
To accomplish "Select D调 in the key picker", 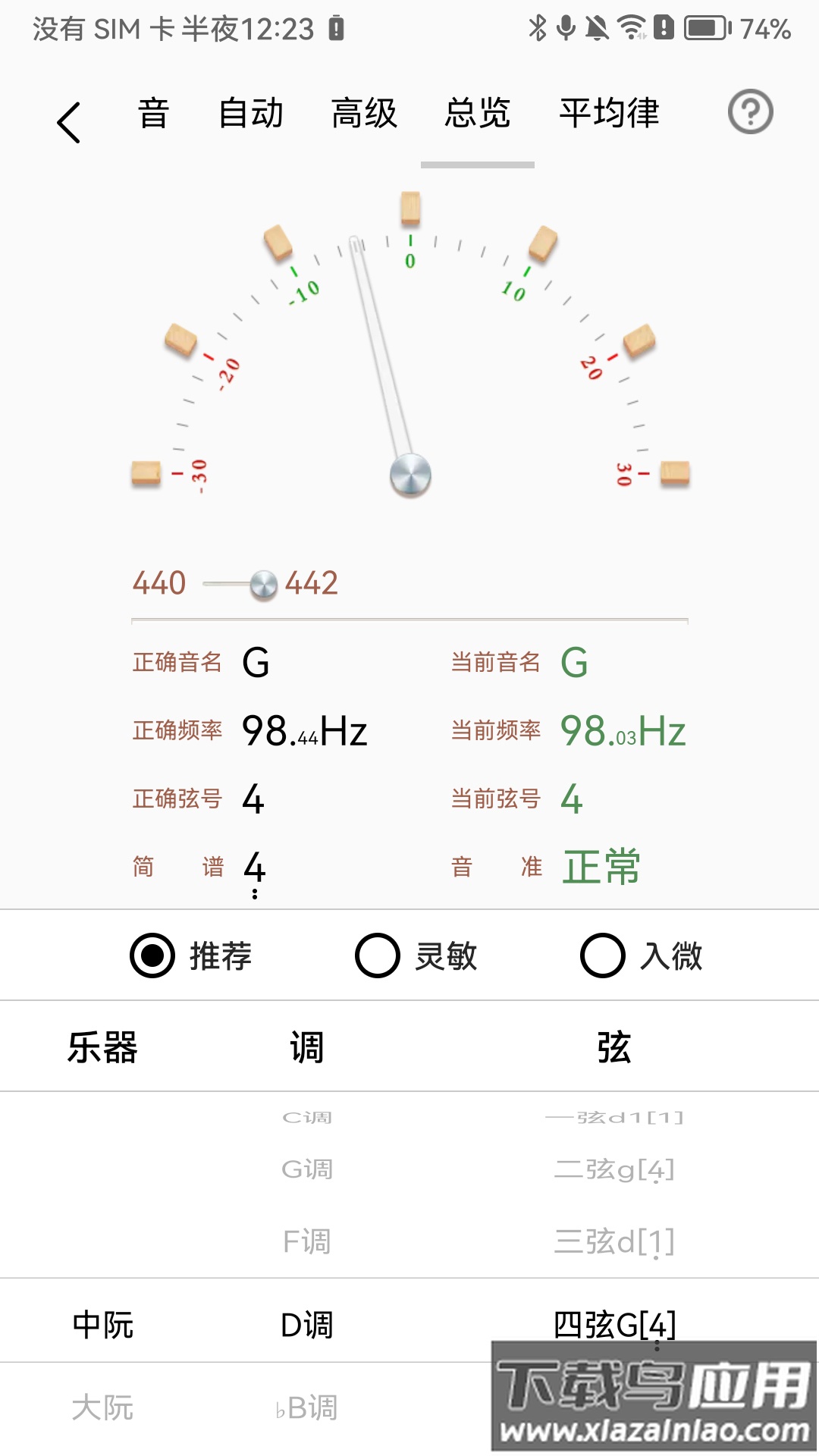I will pos(306,1326).
